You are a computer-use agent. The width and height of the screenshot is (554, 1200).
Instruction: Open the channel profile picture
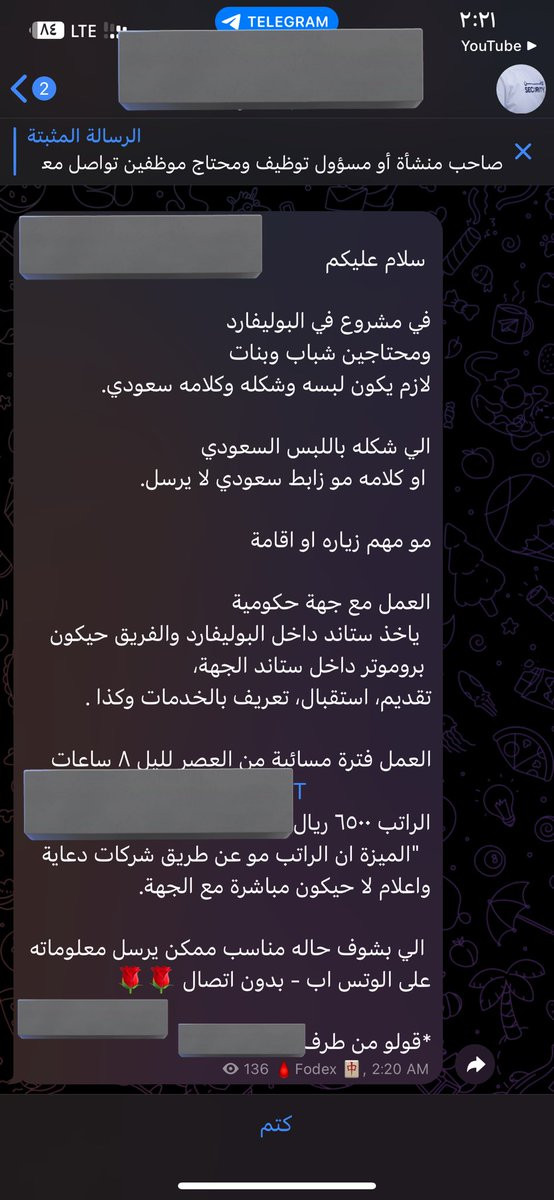(520, 90)
